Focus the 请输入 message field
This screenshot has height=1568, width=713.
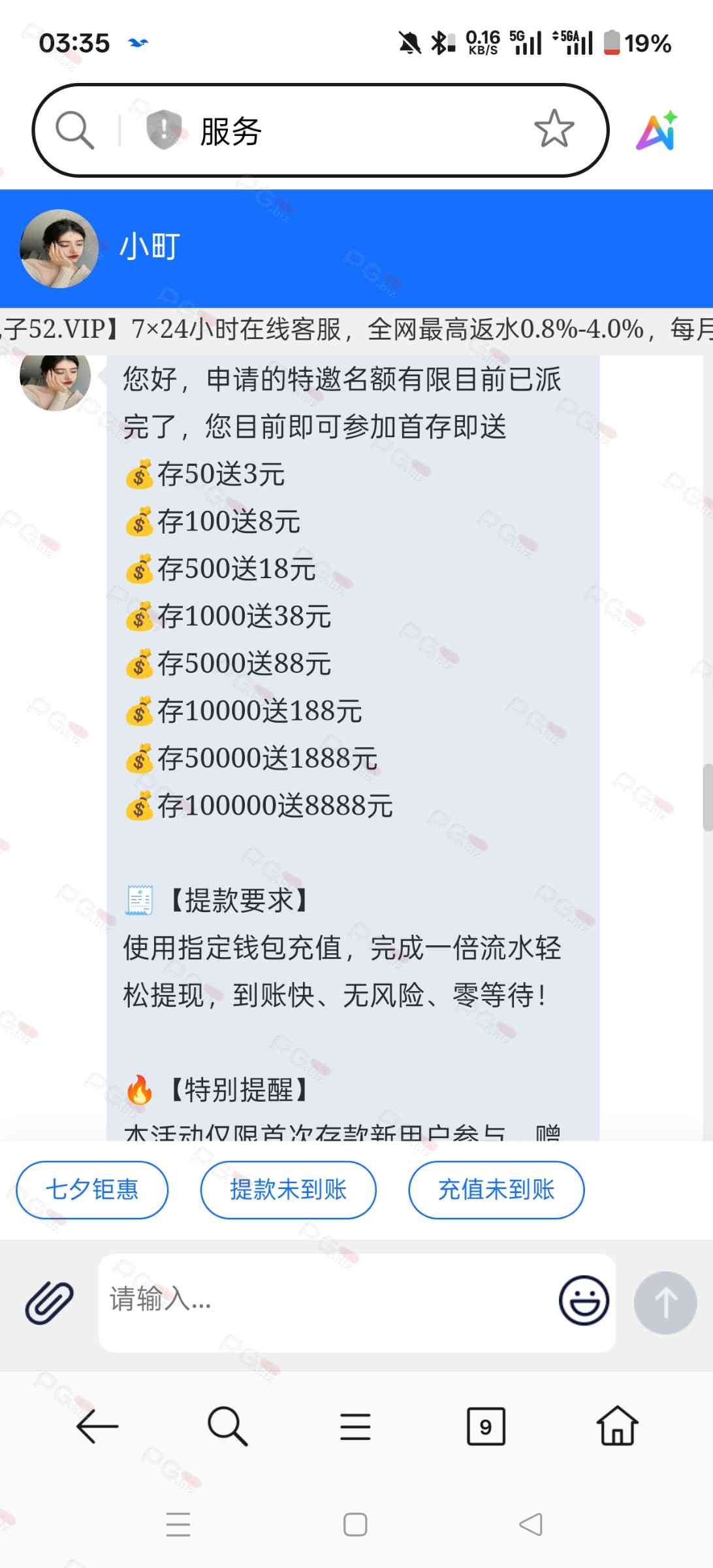[326, 1299]
